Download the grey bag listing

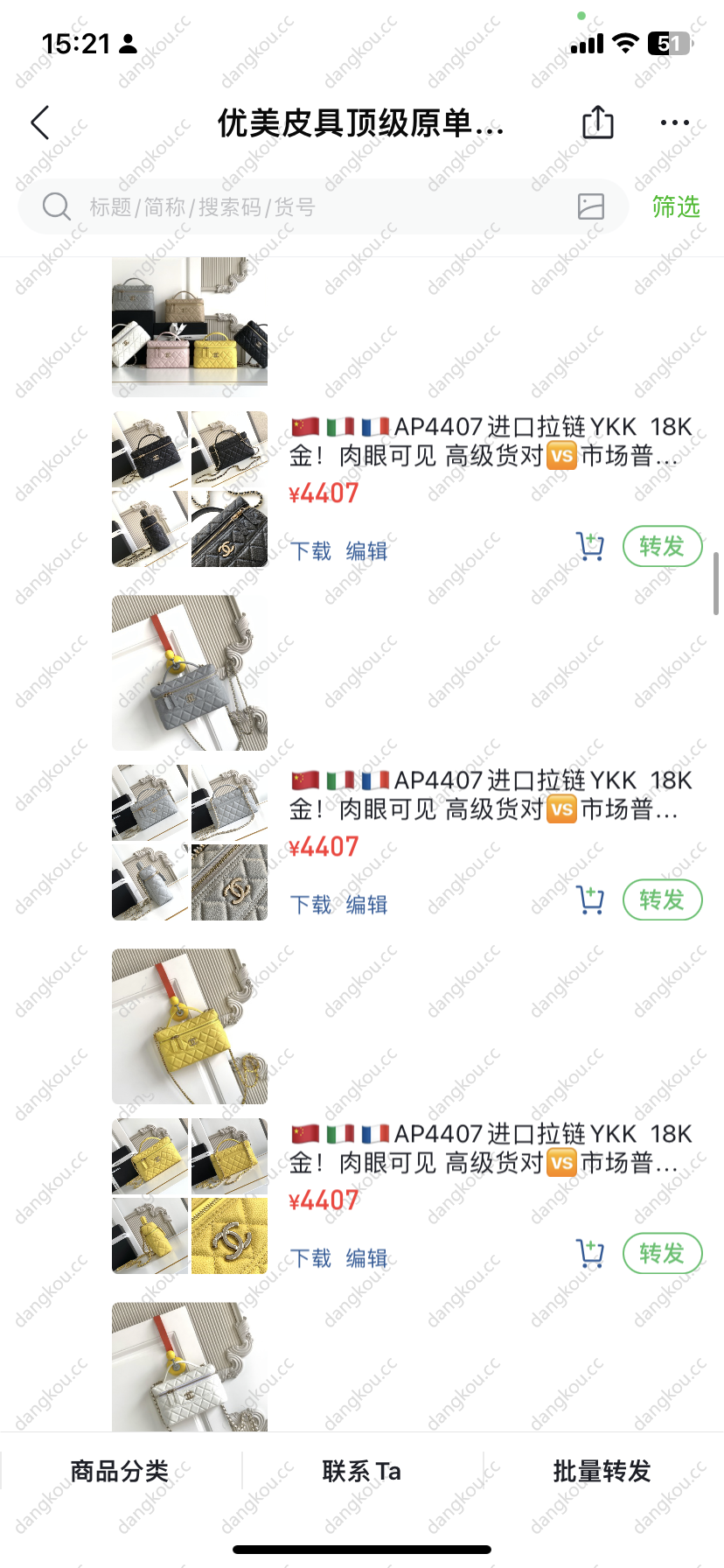310,905
